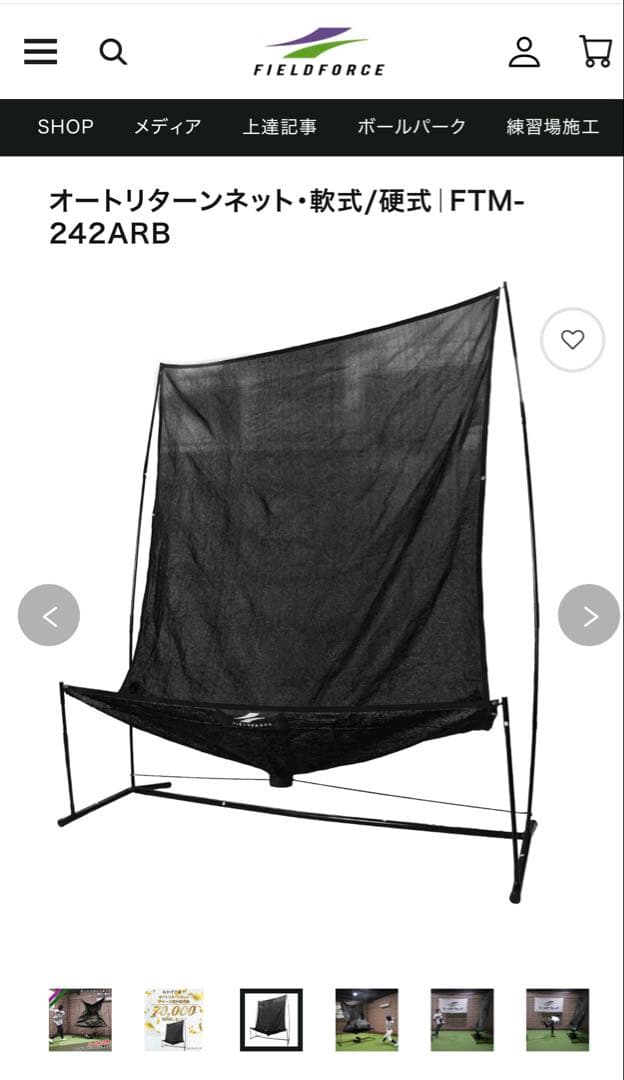Open the ボールパーク tab

[412, 127]
